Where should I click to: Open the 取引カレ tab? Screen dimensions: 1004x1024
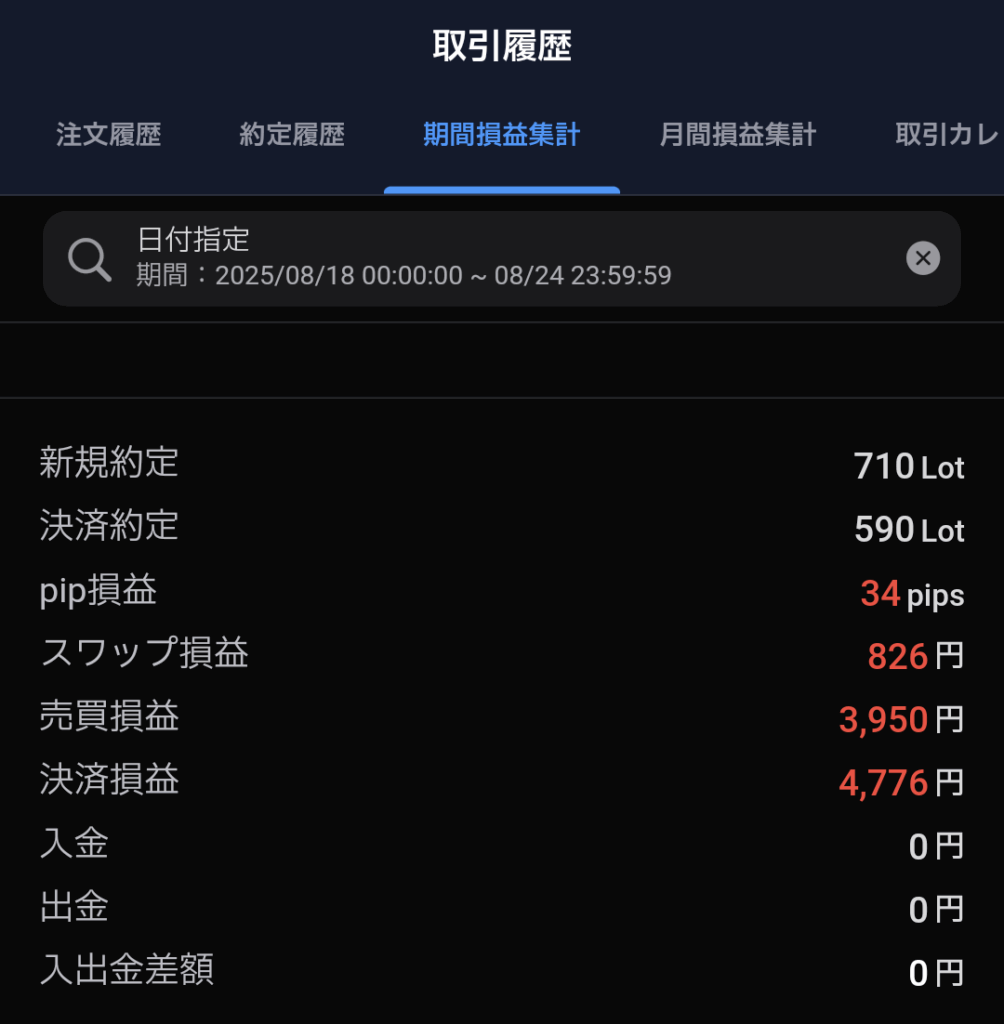[x=948, y=135]
